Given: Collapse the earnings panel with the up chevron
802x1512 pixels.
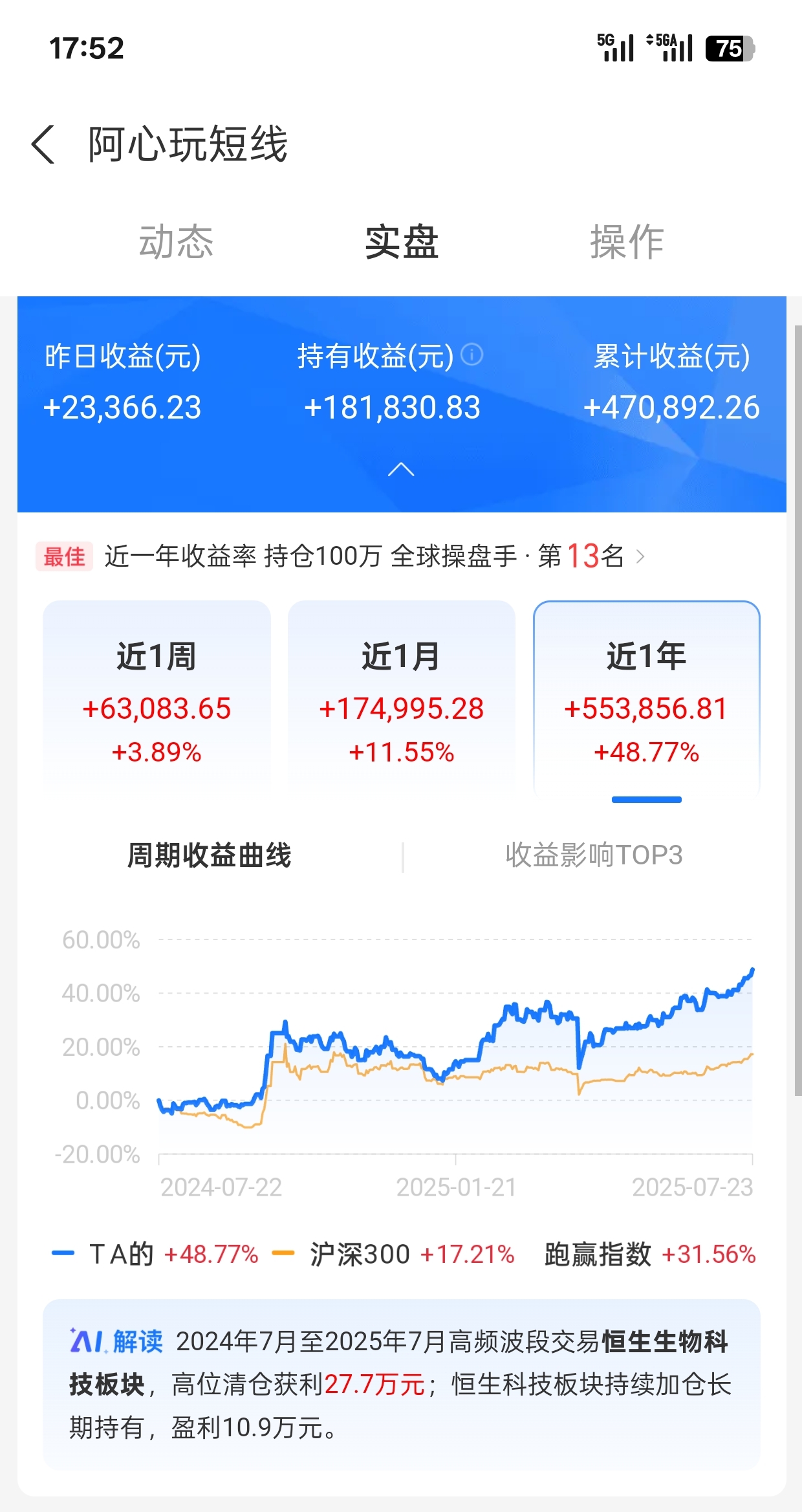Looking at the screenshot, I should (401, 470).
